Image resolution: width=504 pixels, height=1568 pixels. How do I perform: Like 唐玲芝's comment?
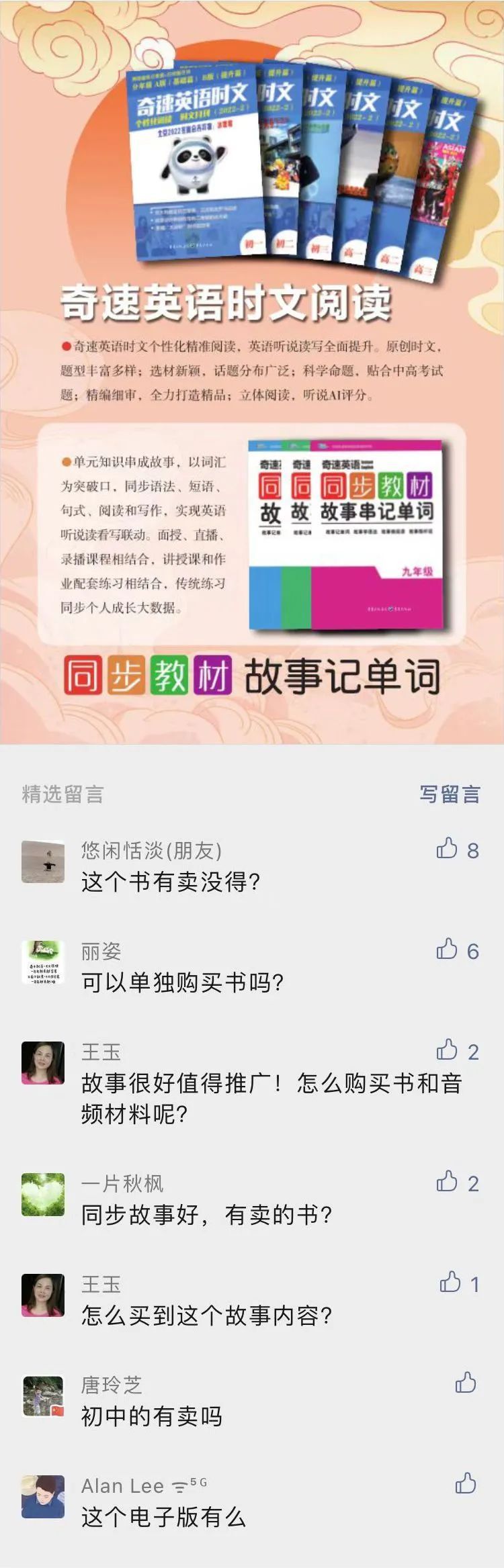pos(466,1383)
